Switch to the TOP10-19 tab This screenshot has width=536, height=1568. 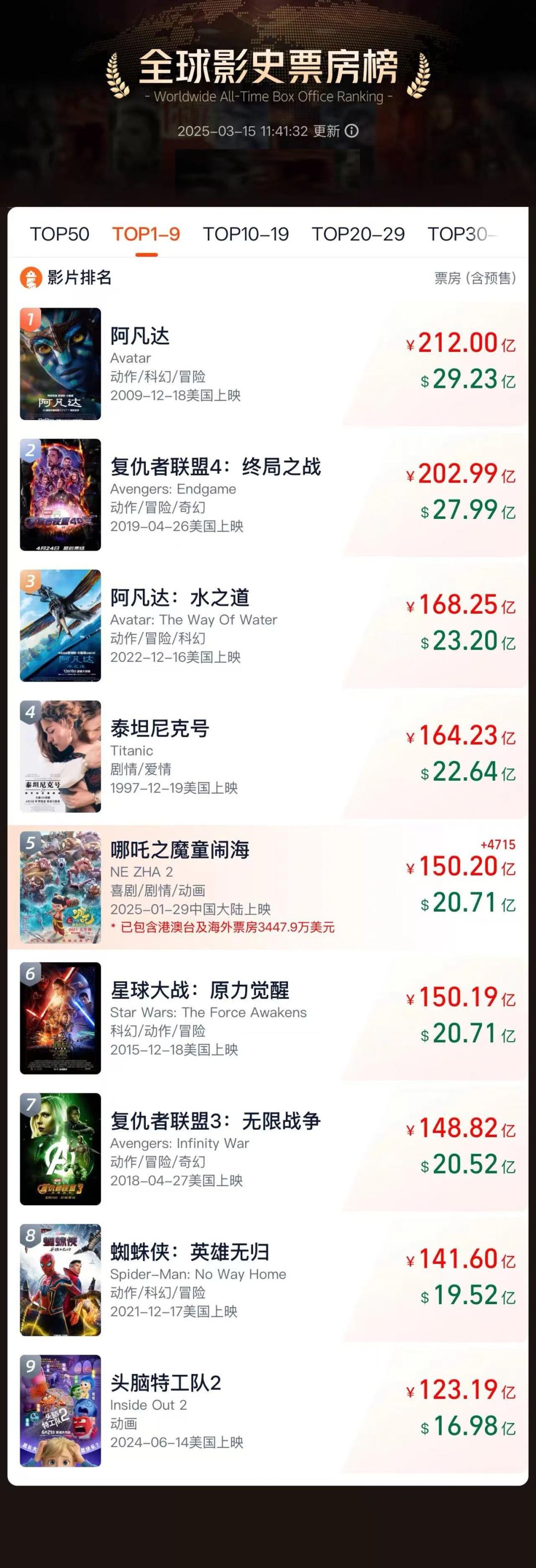tap(246, 234)
